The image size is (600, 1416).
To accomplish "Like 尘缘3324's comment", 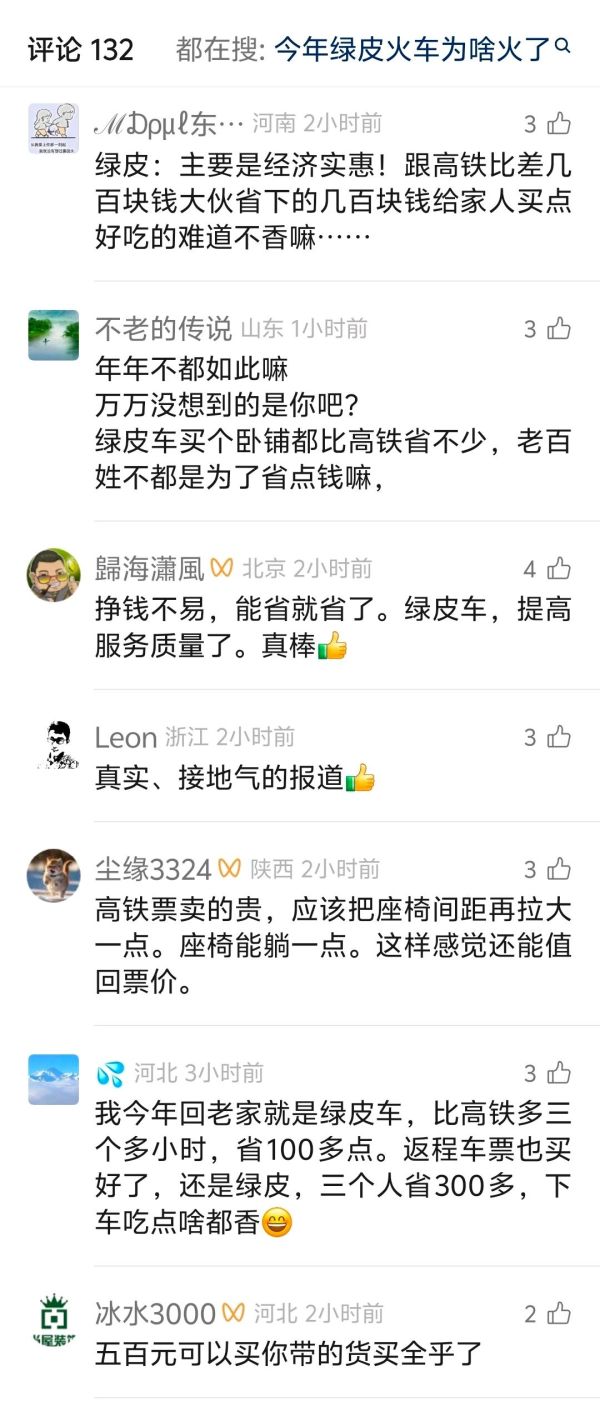I will 559,869.
